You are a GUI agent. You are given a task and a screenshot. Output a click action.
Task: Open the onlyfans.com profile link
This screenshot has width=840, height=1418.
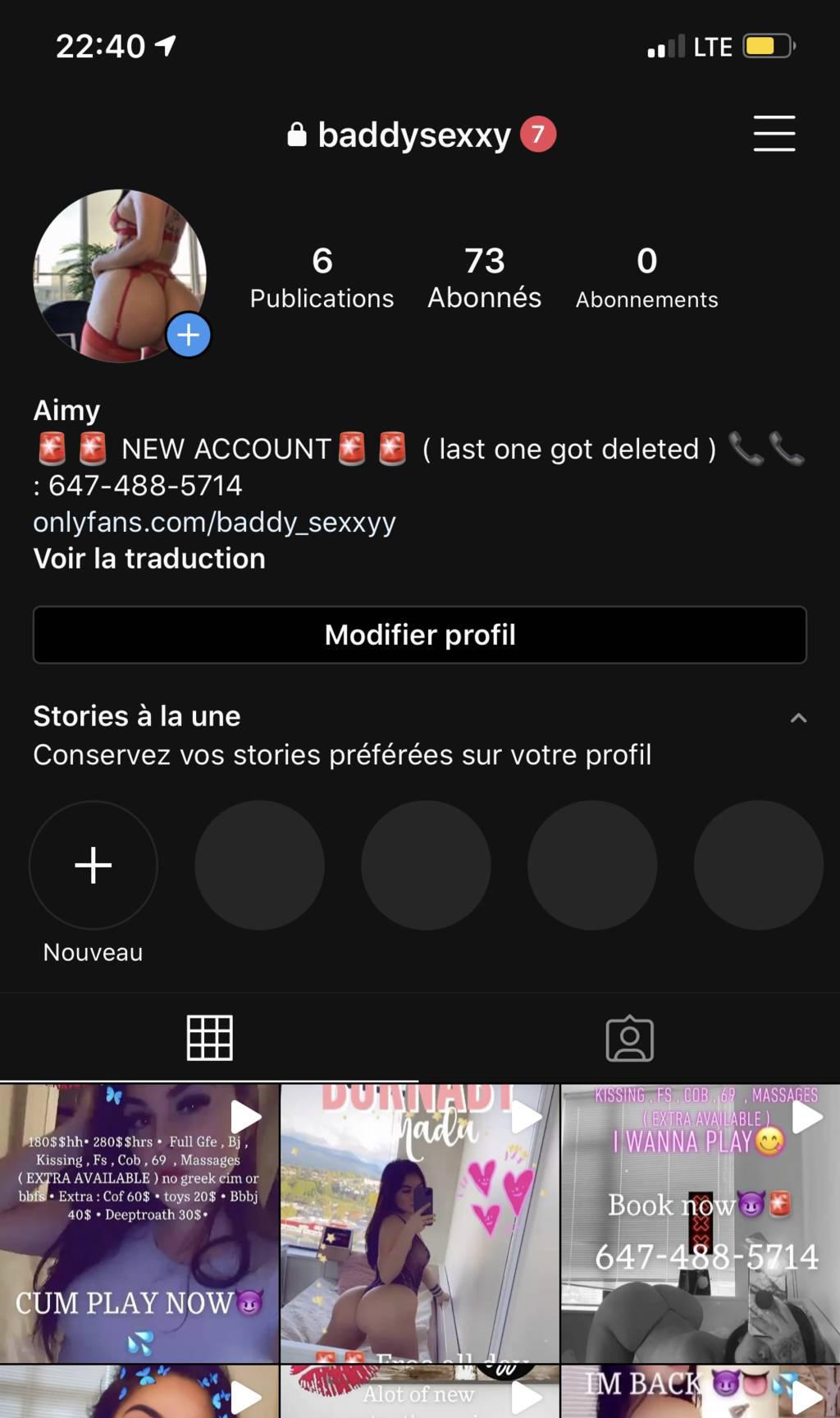click(214, 522)
